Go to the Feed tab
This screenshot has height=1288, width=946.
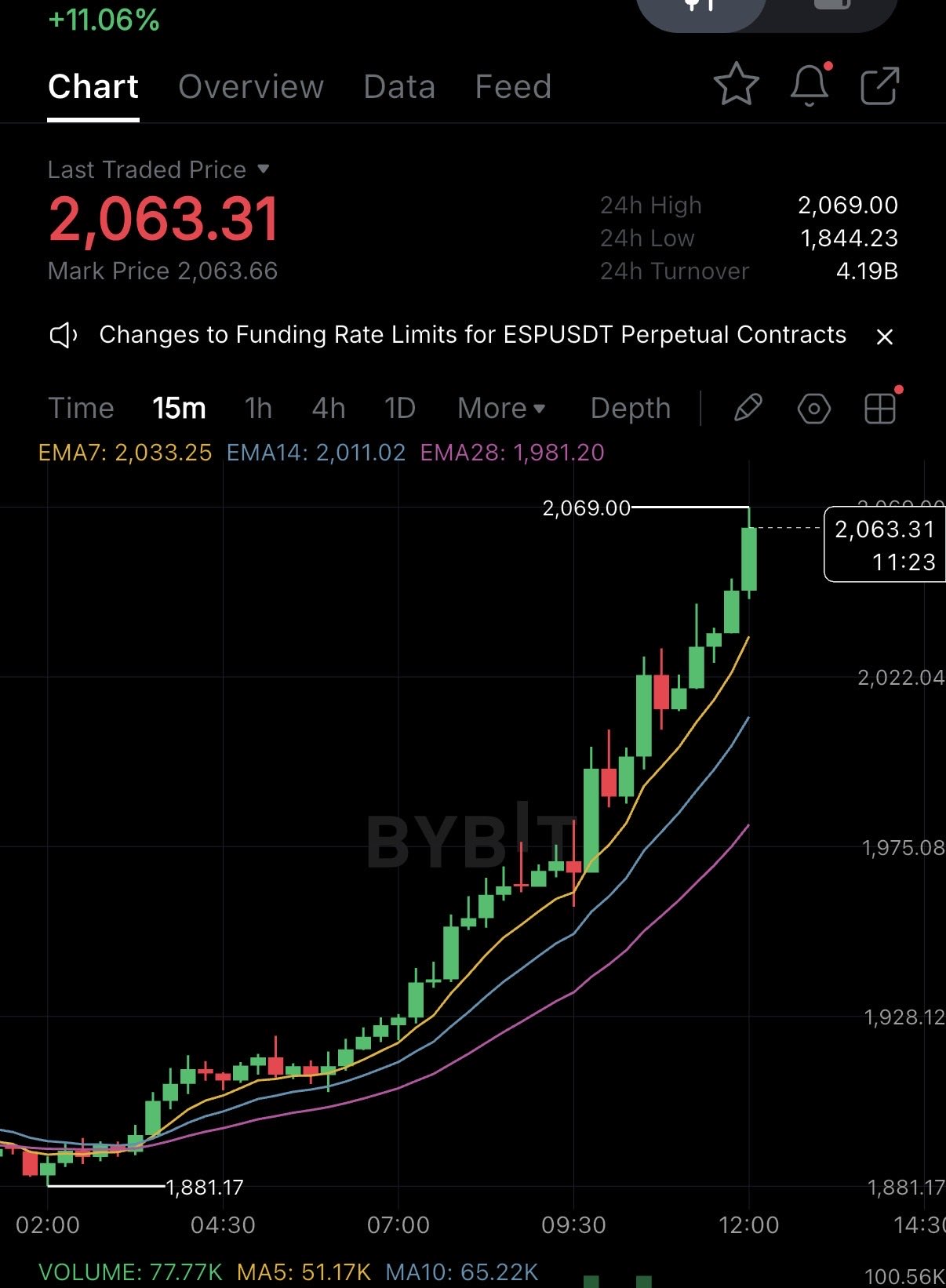(513, 86)
